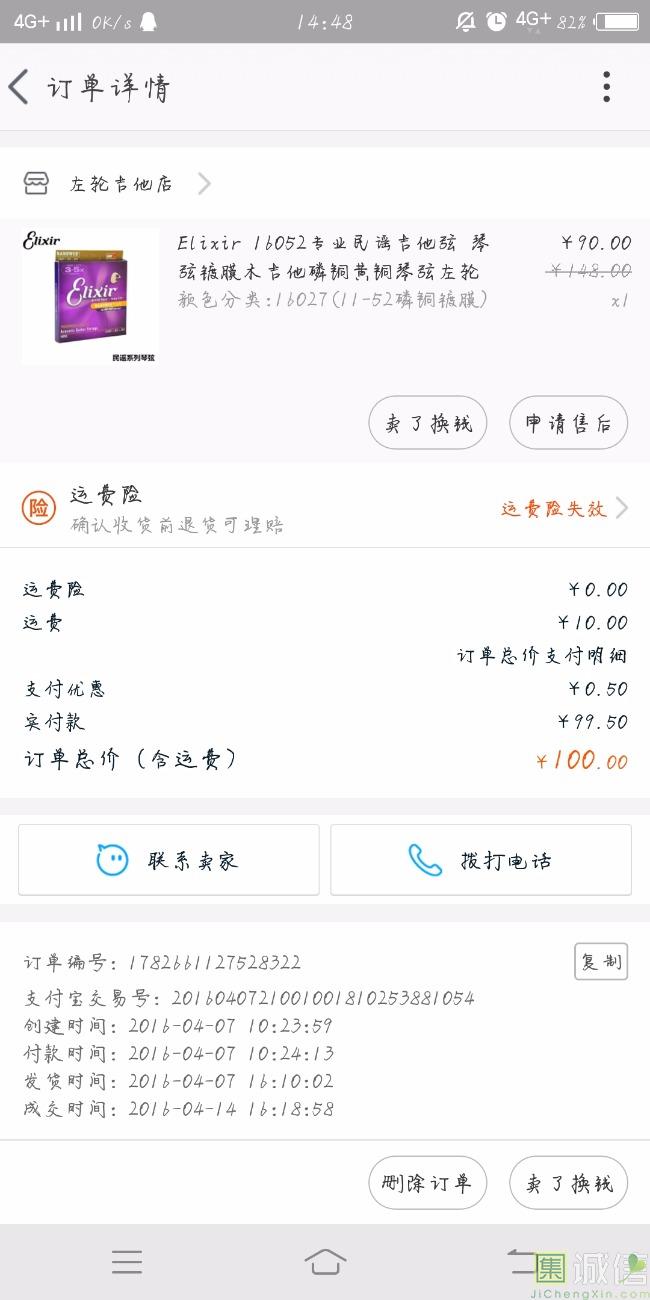This screenshot has width=650, height=1300.
Task: Open 订单总价支付明细 link
Action: tap(542, 656)
